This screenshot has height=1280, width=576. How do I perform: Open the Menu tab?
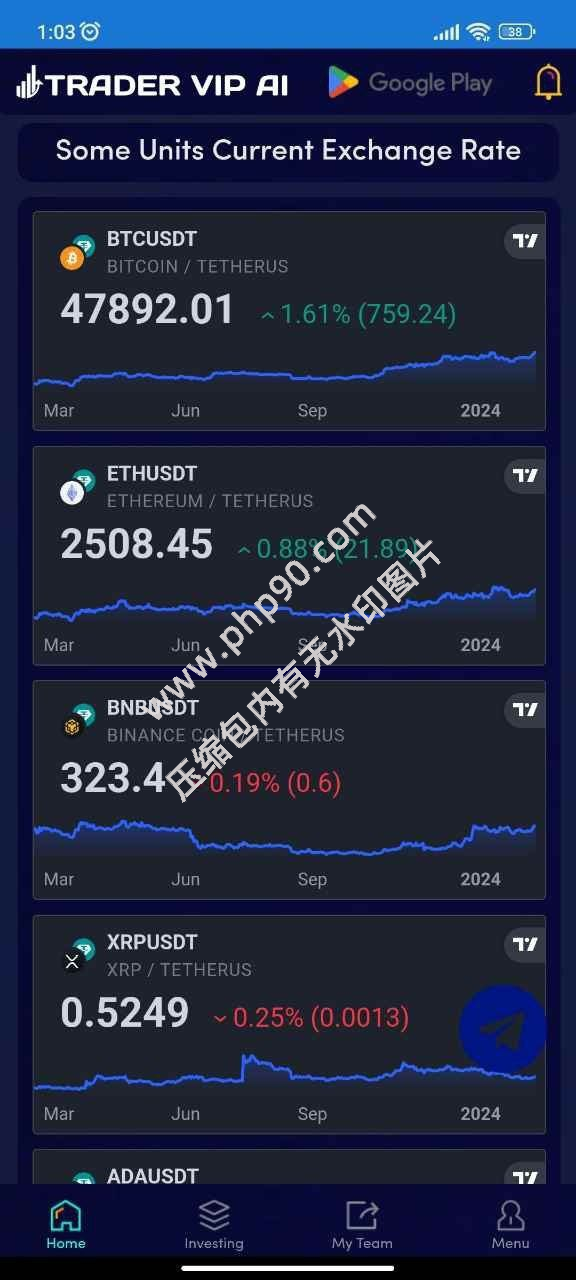510,1225
